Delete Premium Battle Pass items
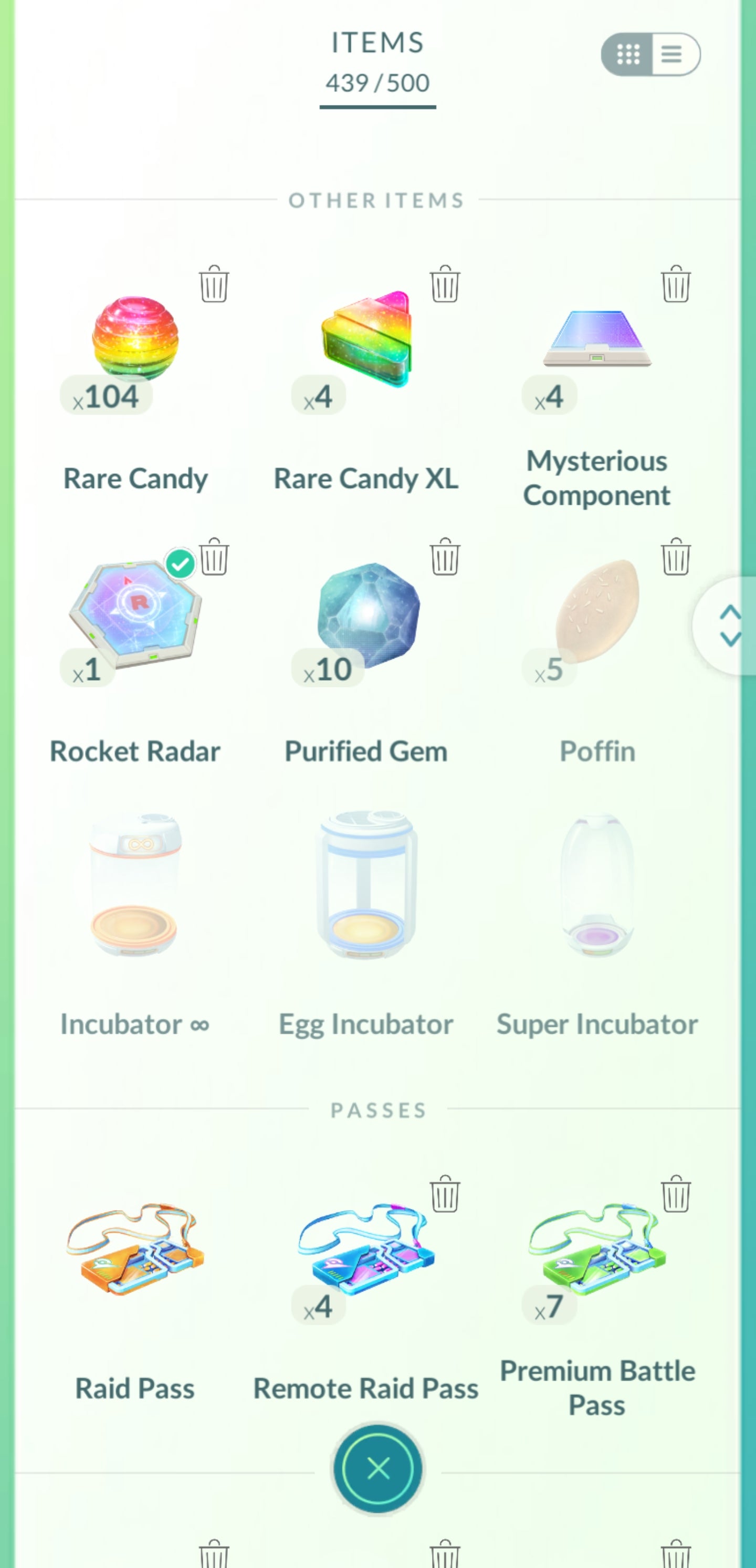The width and height of the screenshot is (756, 1568). [676, 1194]
